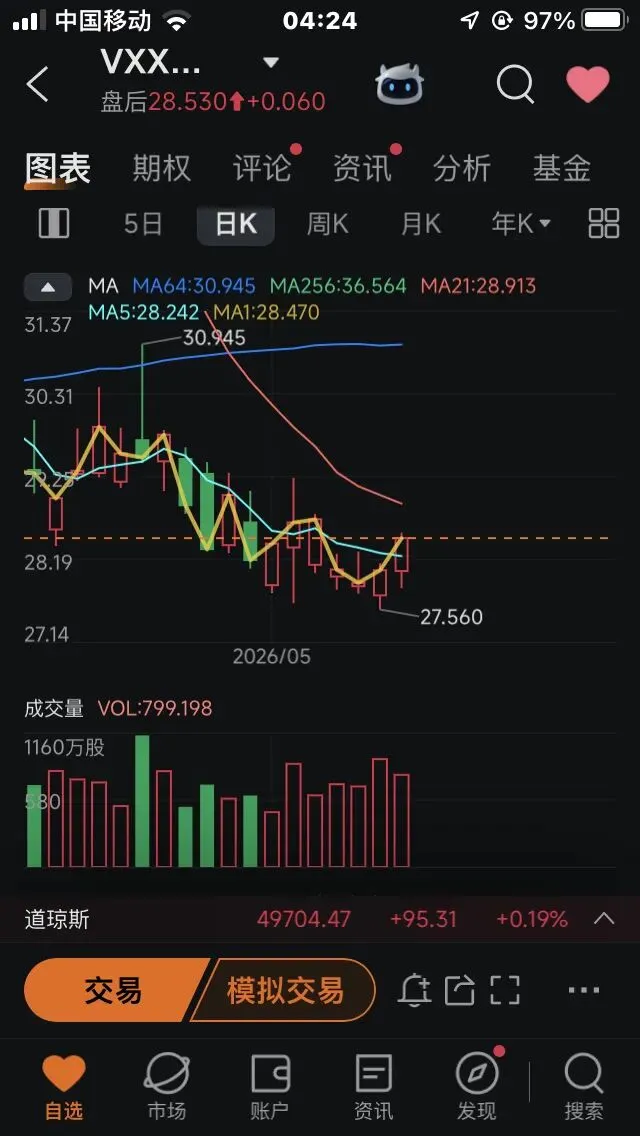Screen dimensions: 640x1136
Task: Collapse the MA indicator legend arrow
Action: pyautogui.click(x=48, y=287)
